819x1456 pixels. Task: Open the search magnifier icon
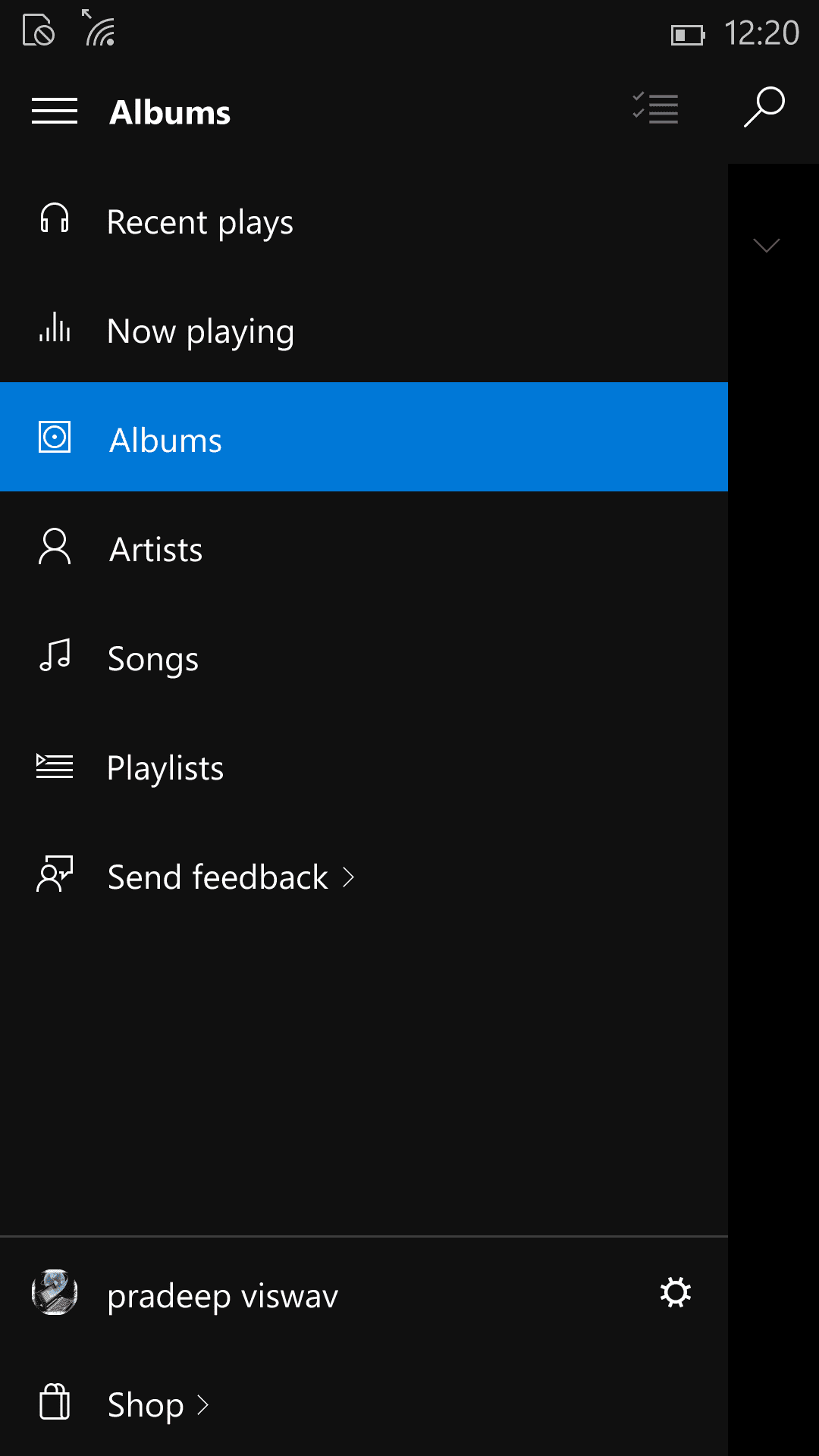coord(764,108)
